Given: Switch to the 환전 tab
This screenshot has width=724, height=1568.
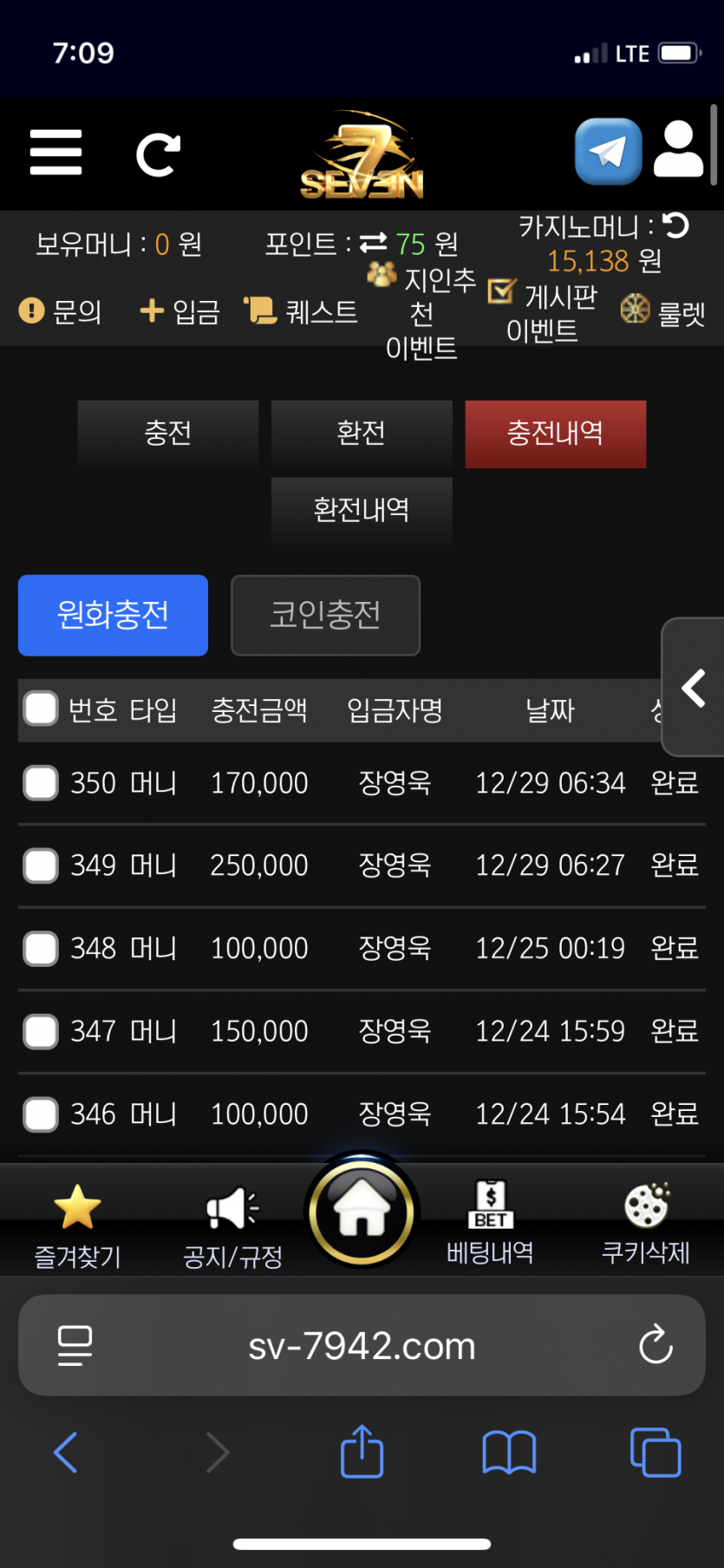Looking at the screenshot, I should (362, 434).
